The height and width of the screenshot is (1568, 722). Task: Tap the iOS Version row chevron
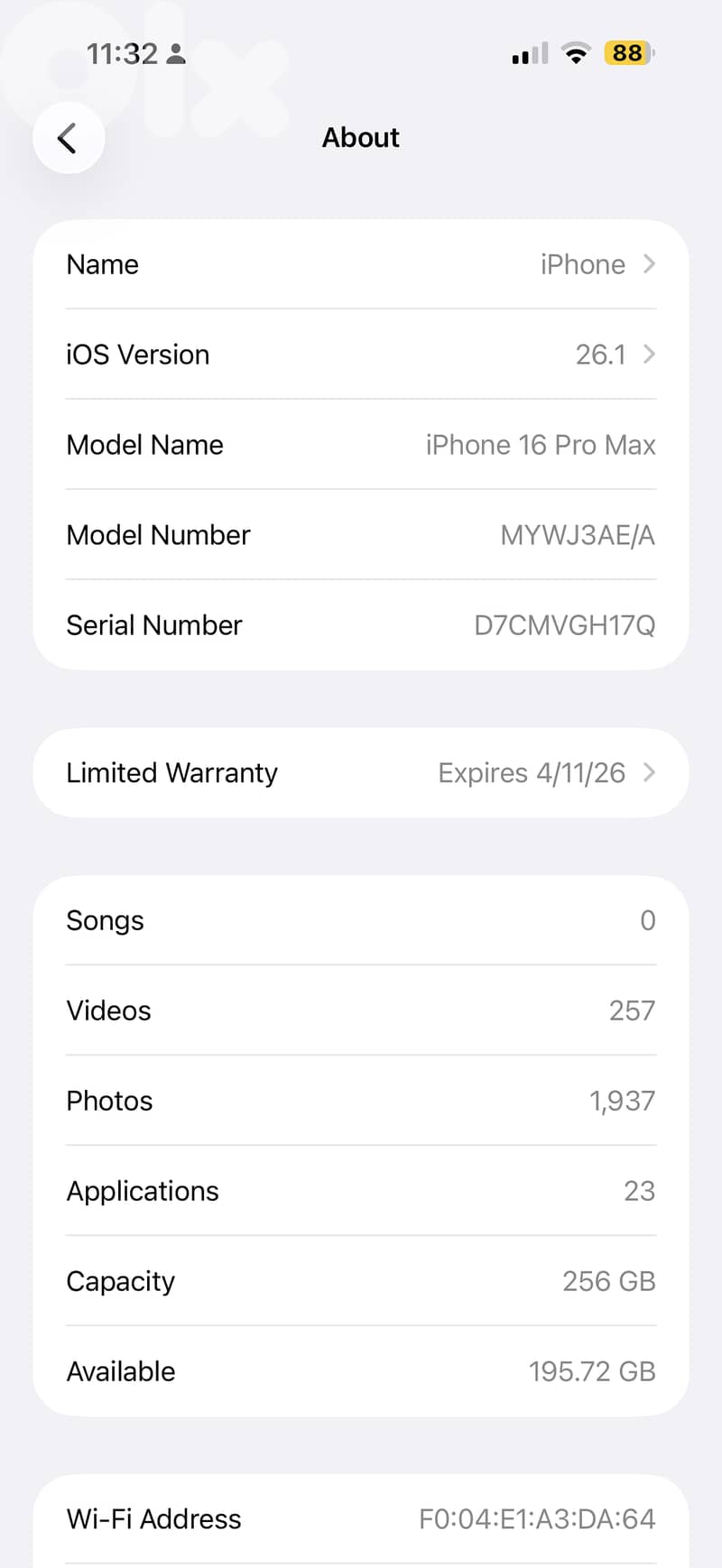coord(648,355)
